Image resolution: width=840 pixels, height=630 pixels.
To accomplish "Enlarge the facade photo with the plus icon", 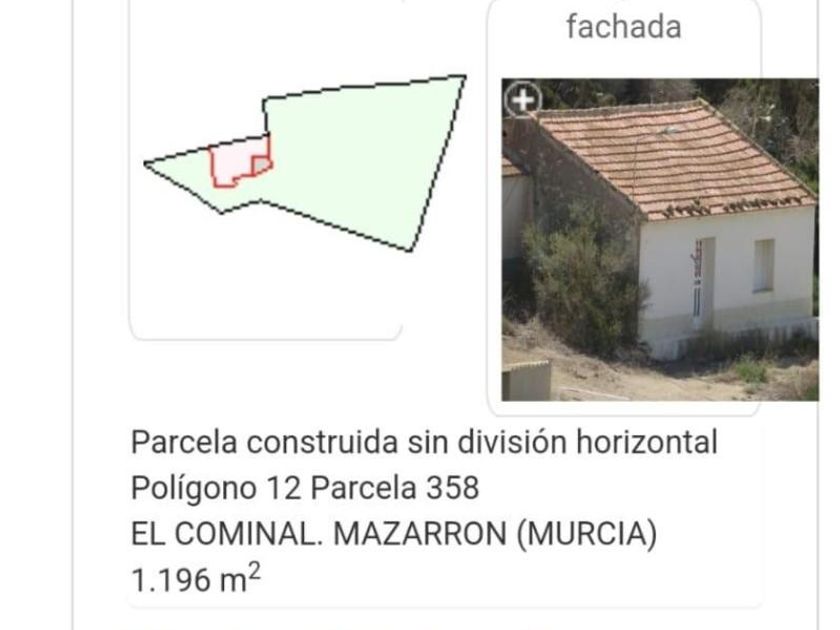I will pos(521,99).
